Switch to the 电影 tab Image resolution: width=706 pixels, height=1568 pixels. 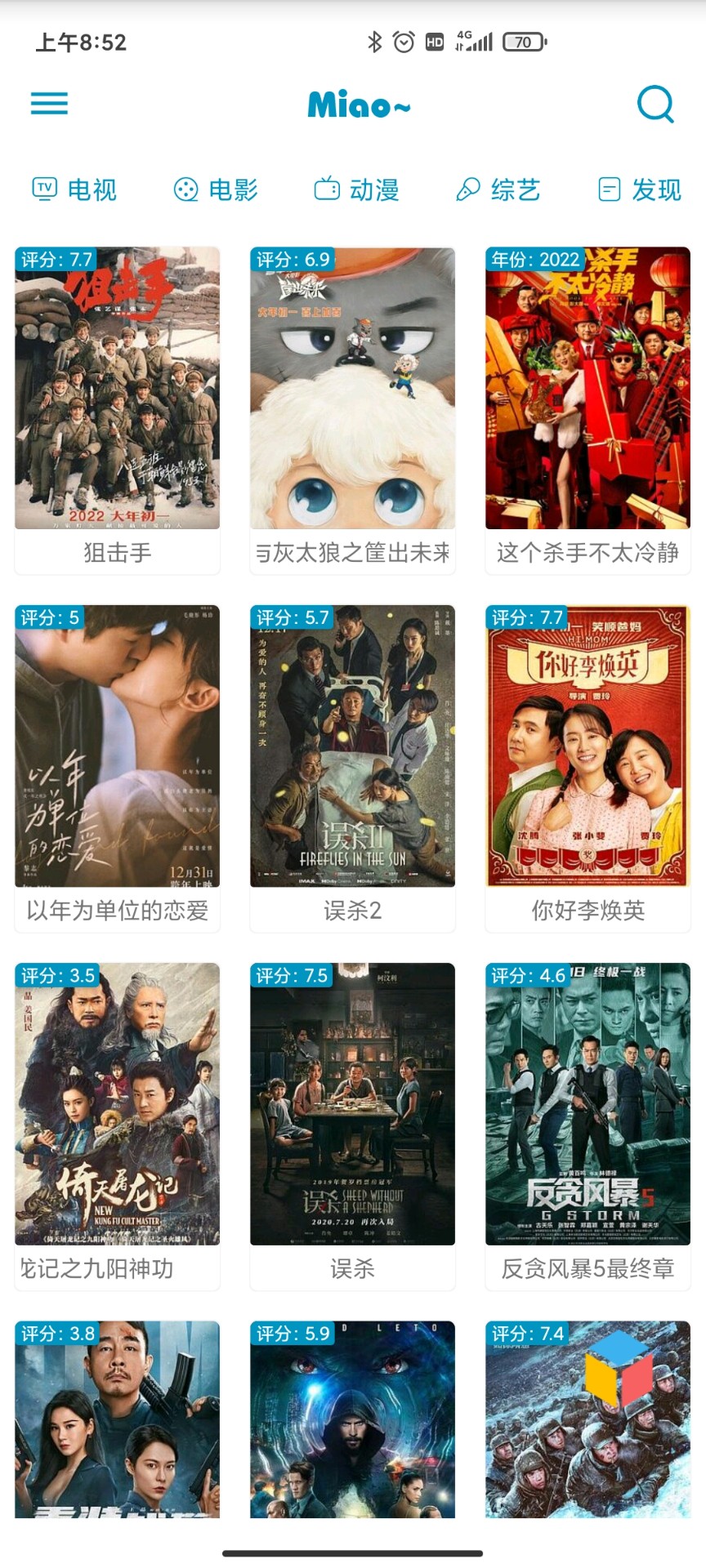point(217,189)
